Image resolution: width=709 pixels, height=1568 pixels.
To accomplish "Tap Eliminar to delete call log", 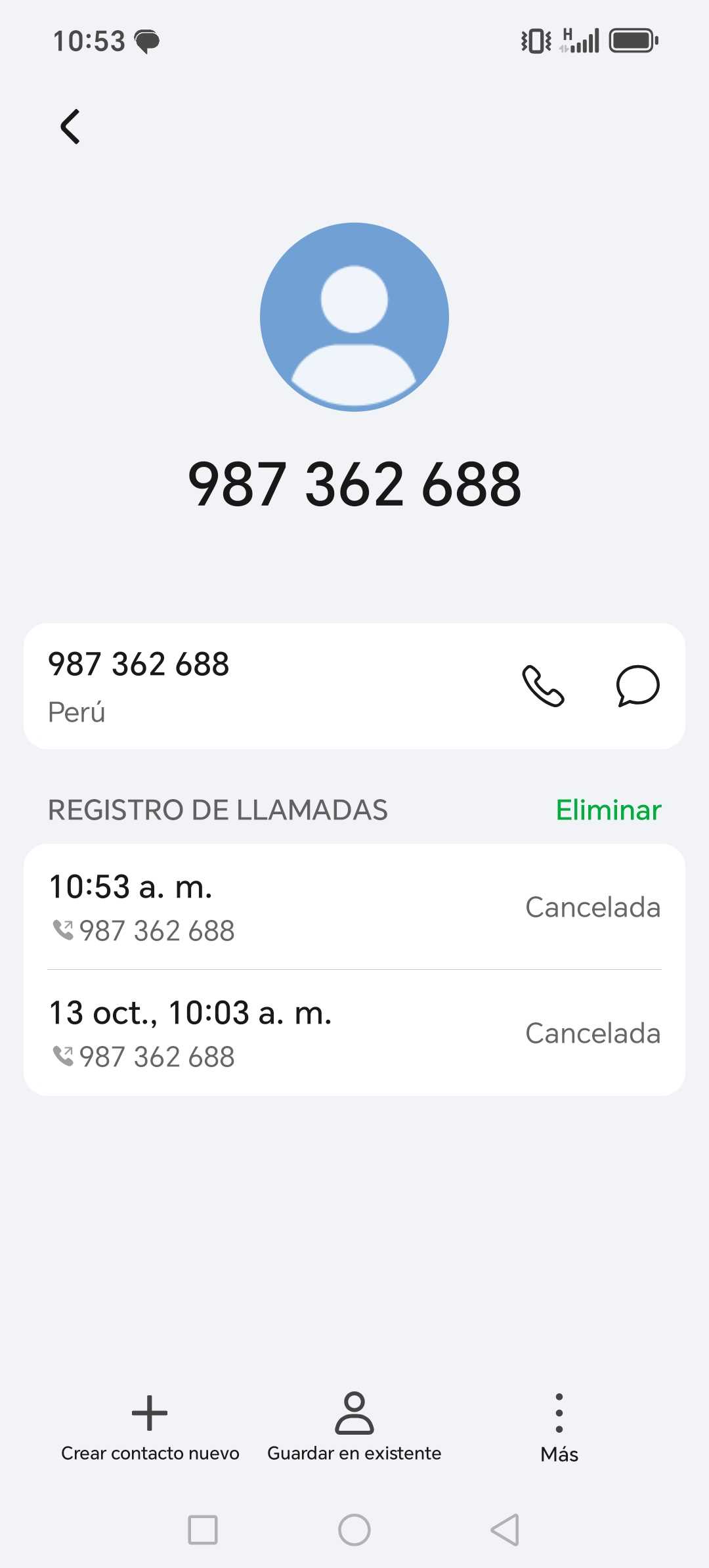I will point(608,810).
